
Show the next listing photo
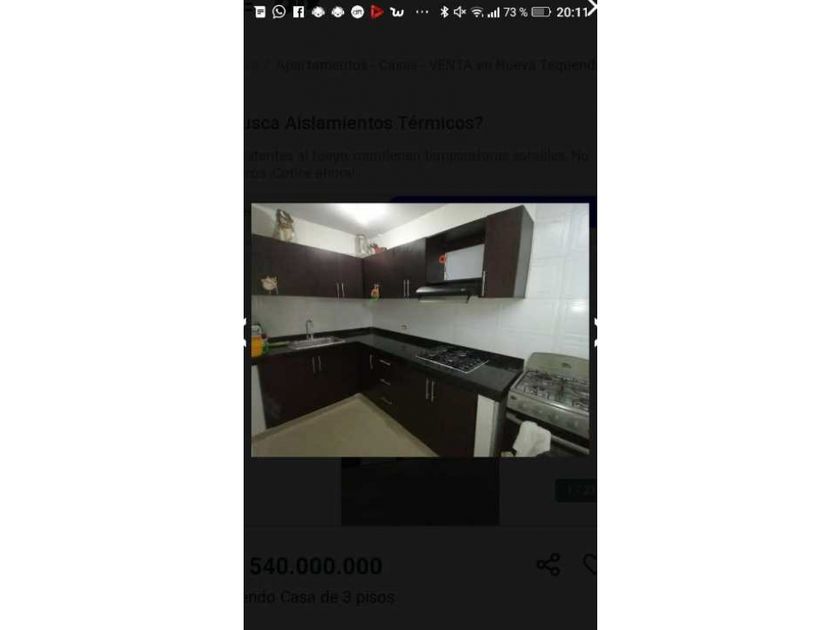(594, 331)
